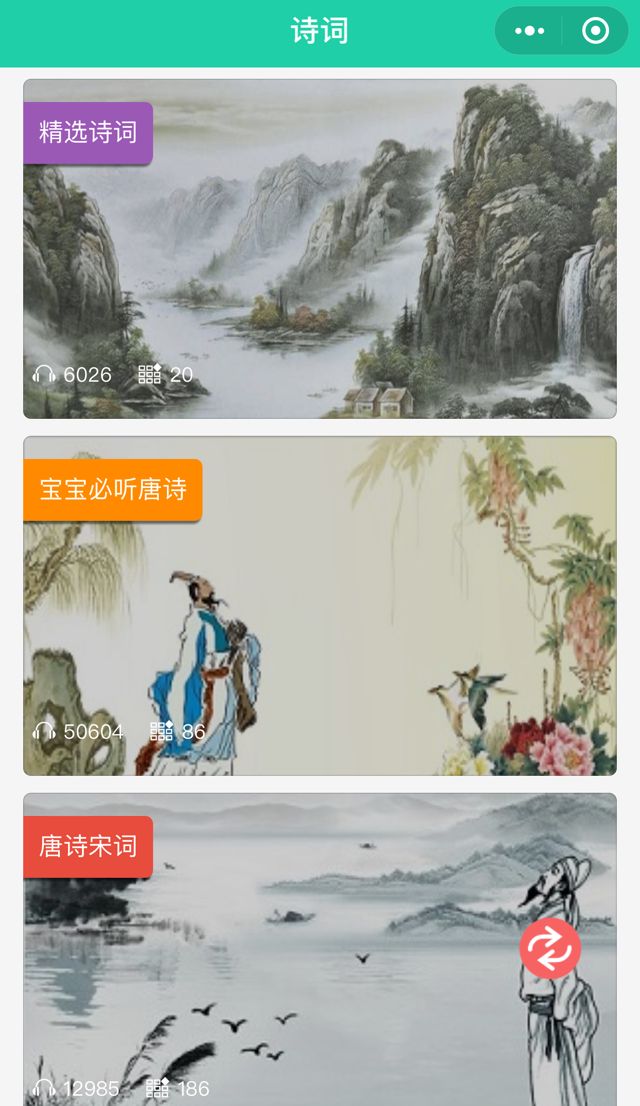Screen dimensions: 640x1106
Task: Close the mini program with the circle button
Action: pyautogui.click(x=595, y=31)
